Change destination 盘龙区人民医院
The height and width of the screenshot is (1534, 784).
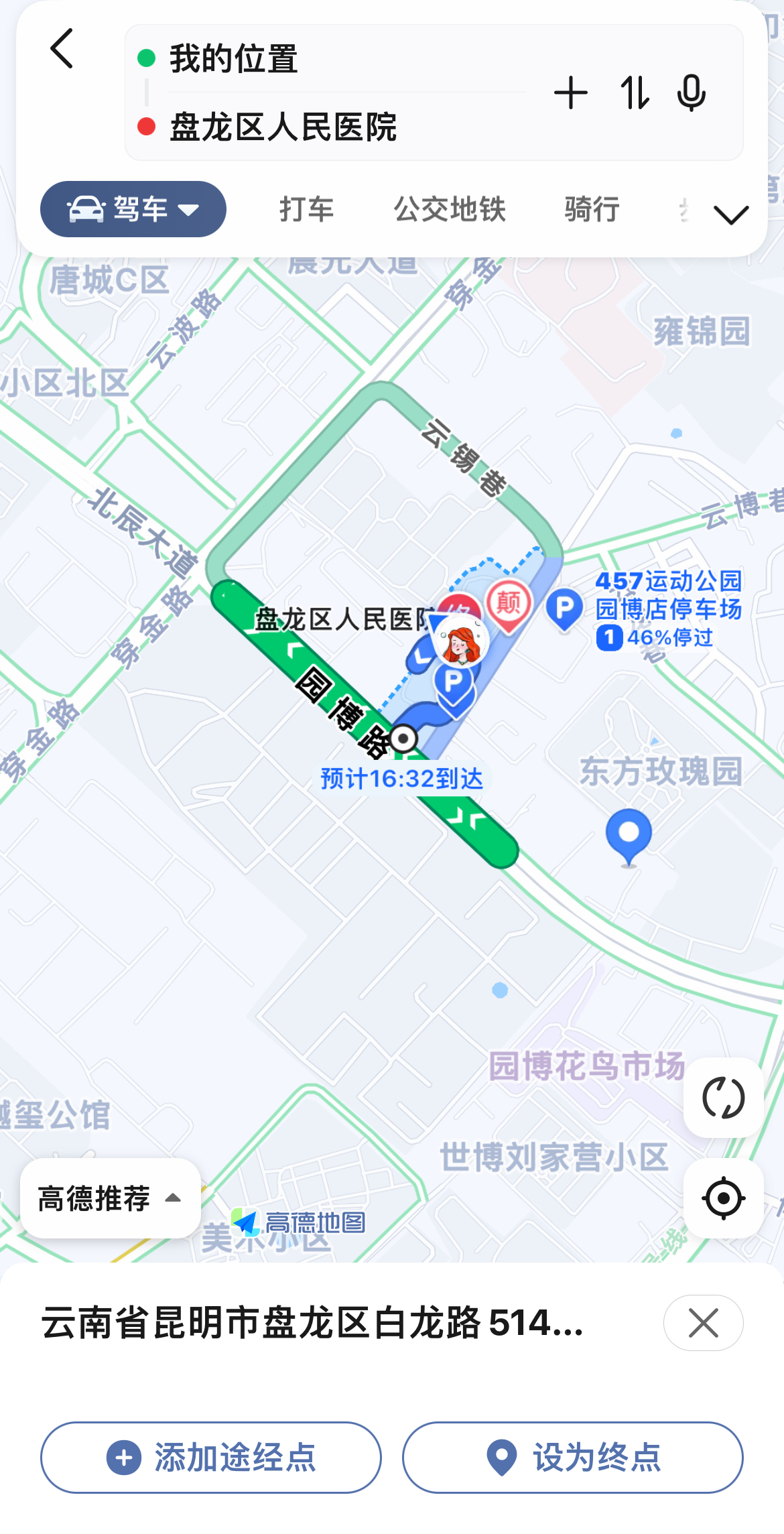283,127
